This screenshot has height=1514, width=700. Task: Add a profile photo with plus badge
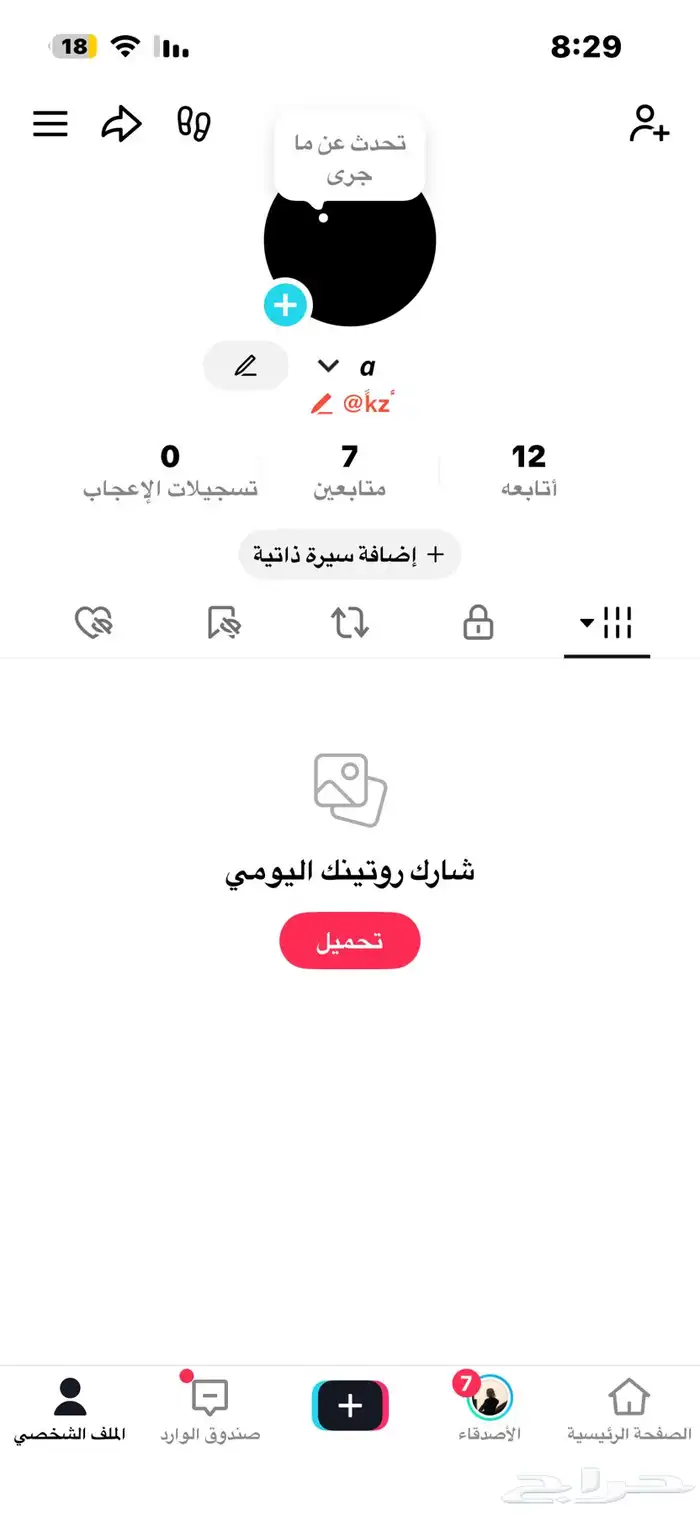[x=286, y=304]
